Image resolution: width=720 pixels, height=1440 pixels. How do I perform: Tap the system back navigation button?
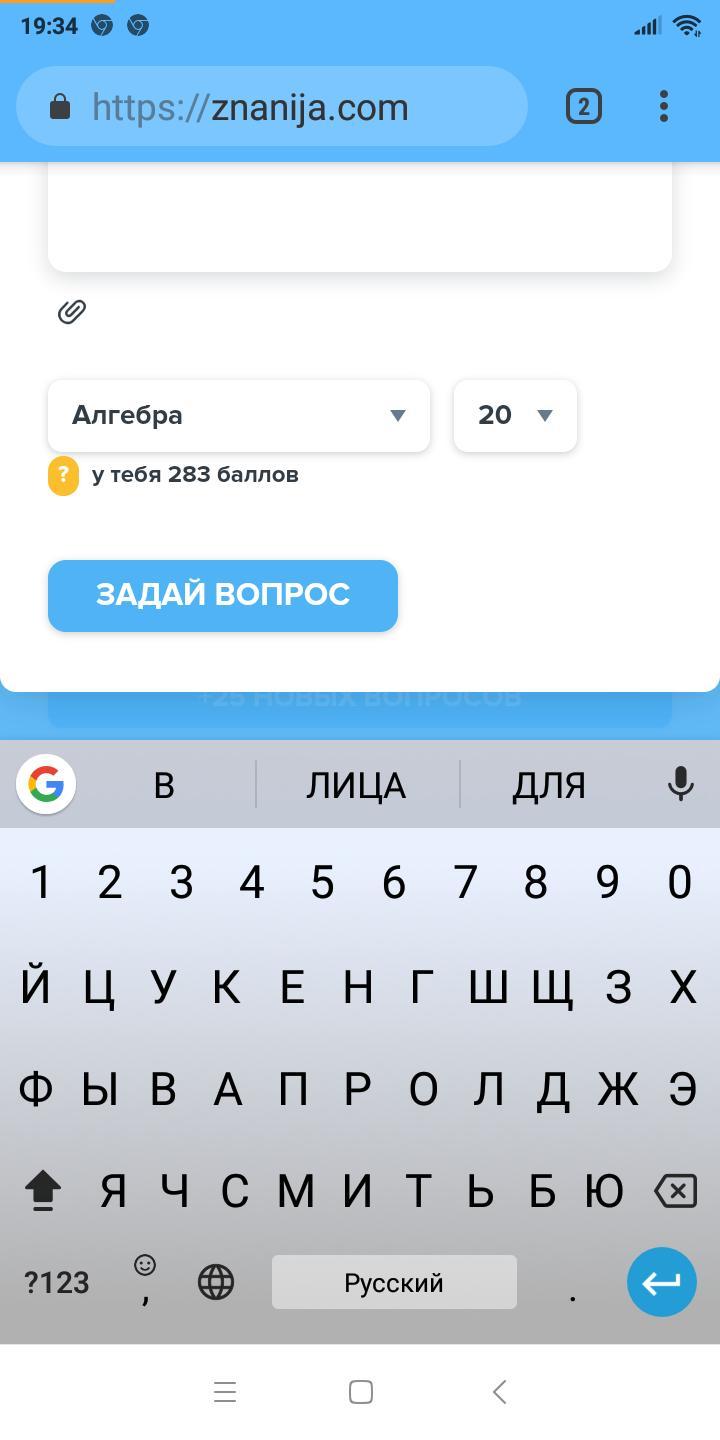tap(499, 1391)
